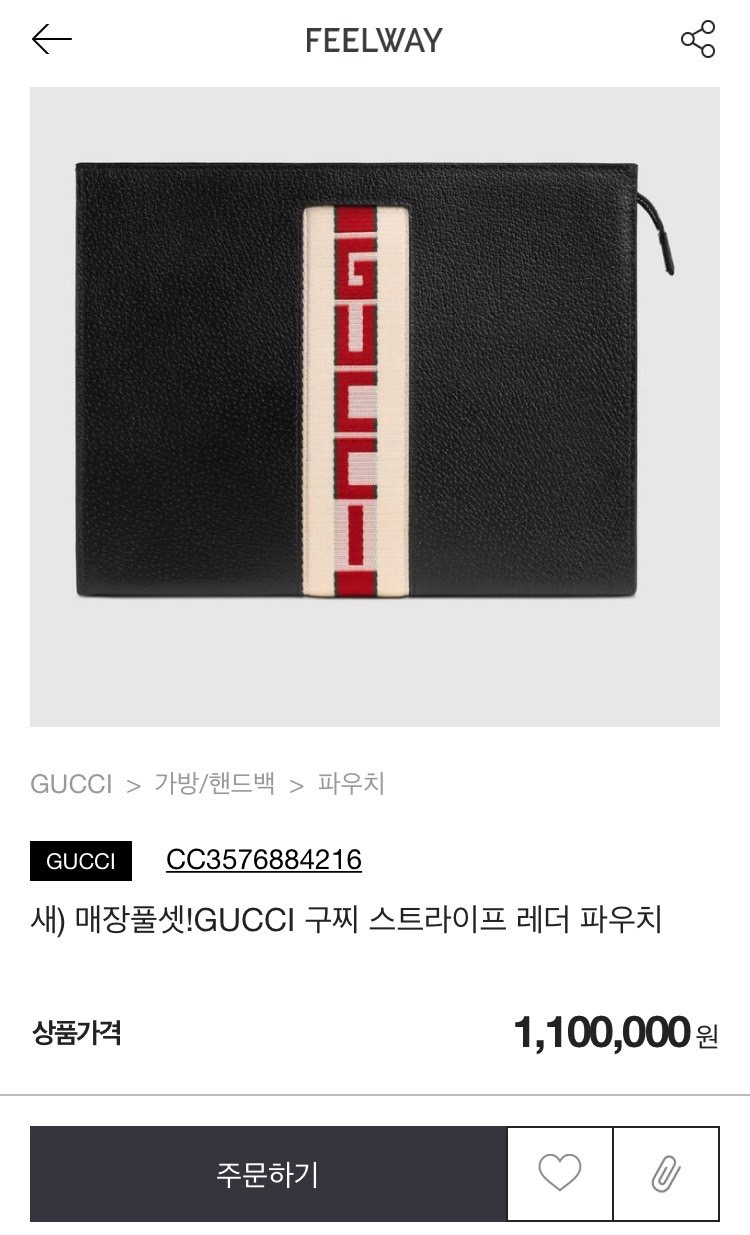
Task: Tap 주문하기 to order the pouch
Action: [268, 1174]
